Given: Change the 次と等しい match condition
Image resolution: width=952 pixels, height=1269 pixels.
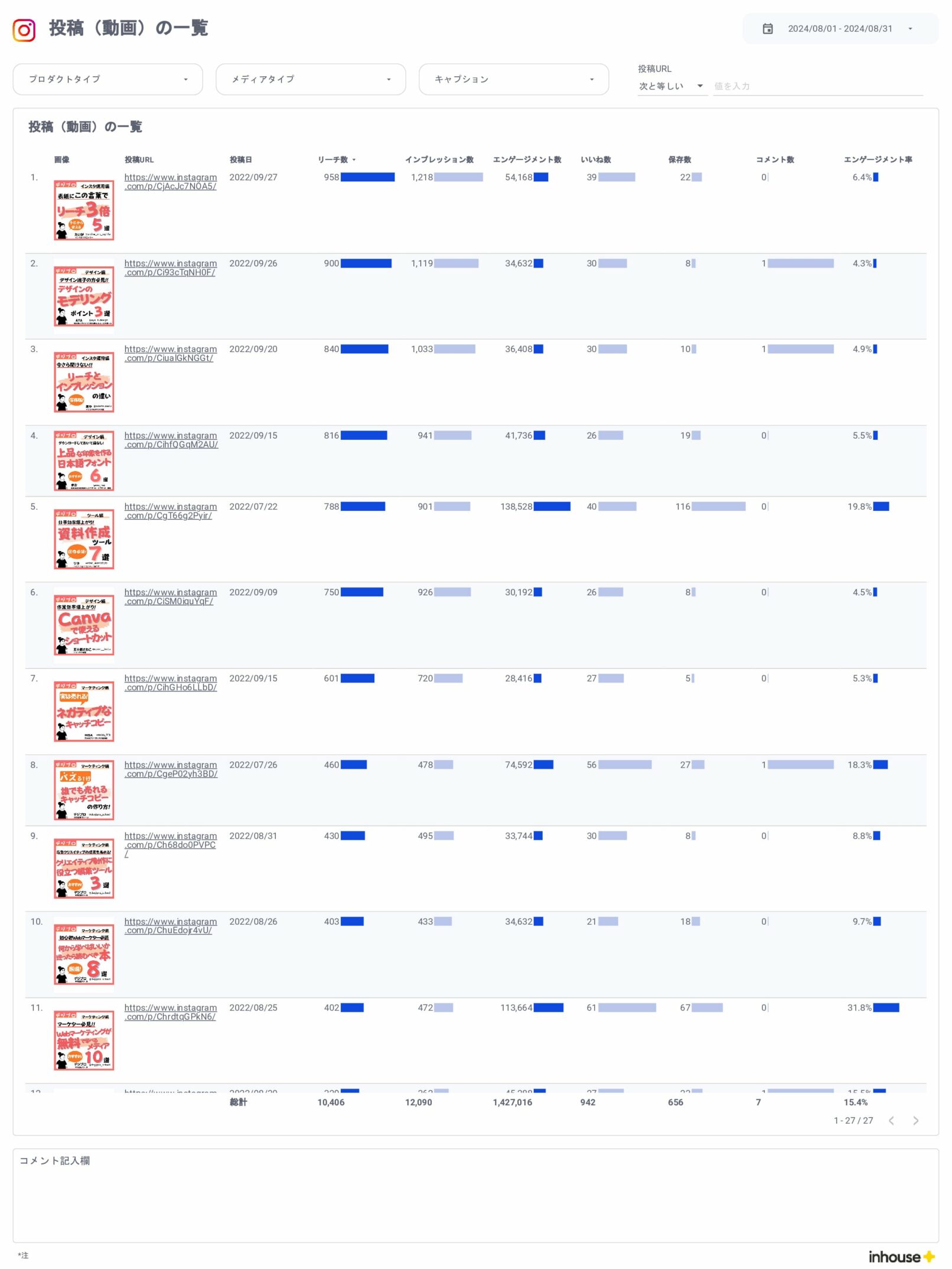Looking at the screenshot, I should tap(671, 86).
